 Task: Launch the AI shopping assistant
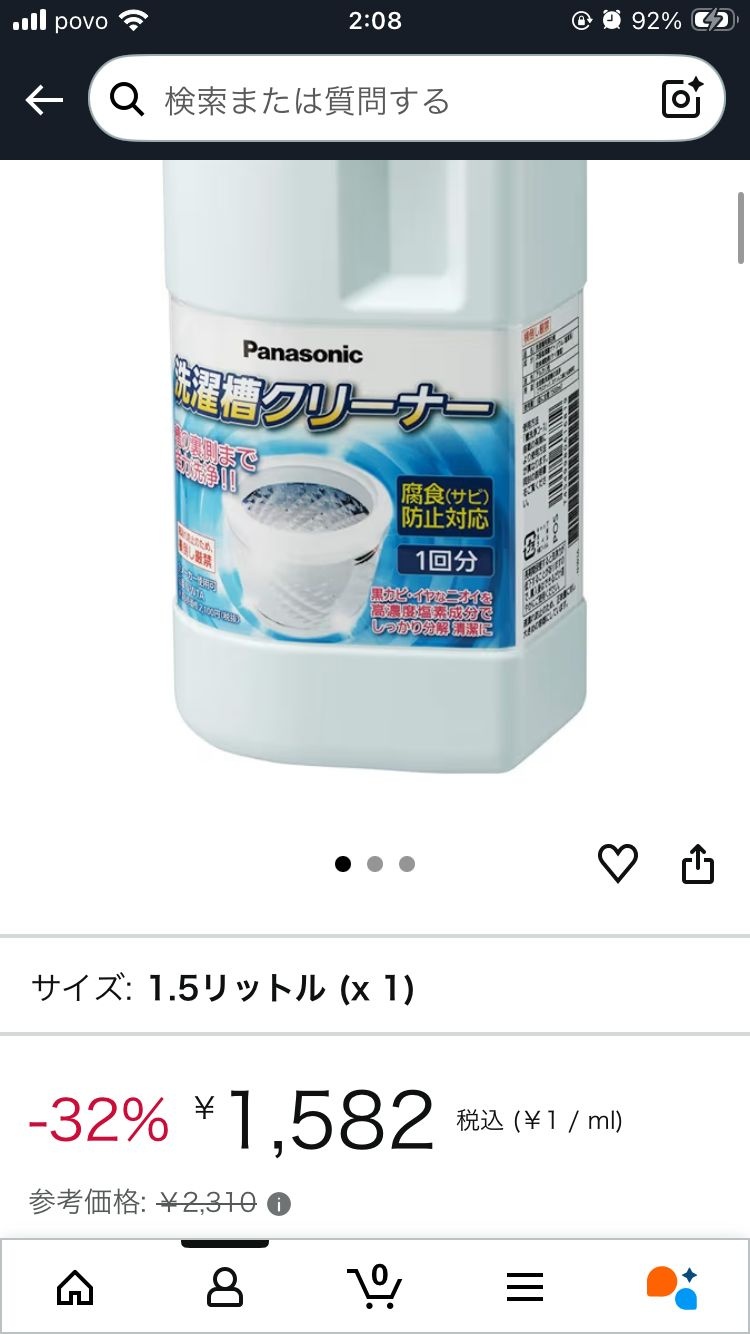pyautogui.click(x=673, y=1287)
